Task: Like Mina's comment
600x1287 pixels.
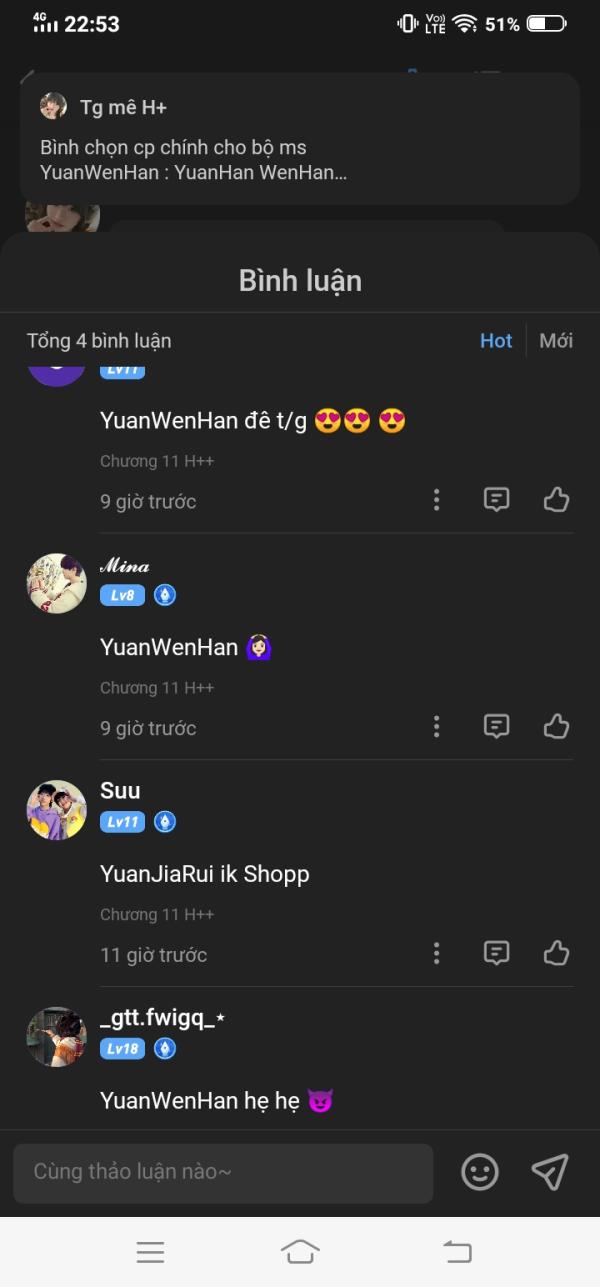Action: coord(556,726)
